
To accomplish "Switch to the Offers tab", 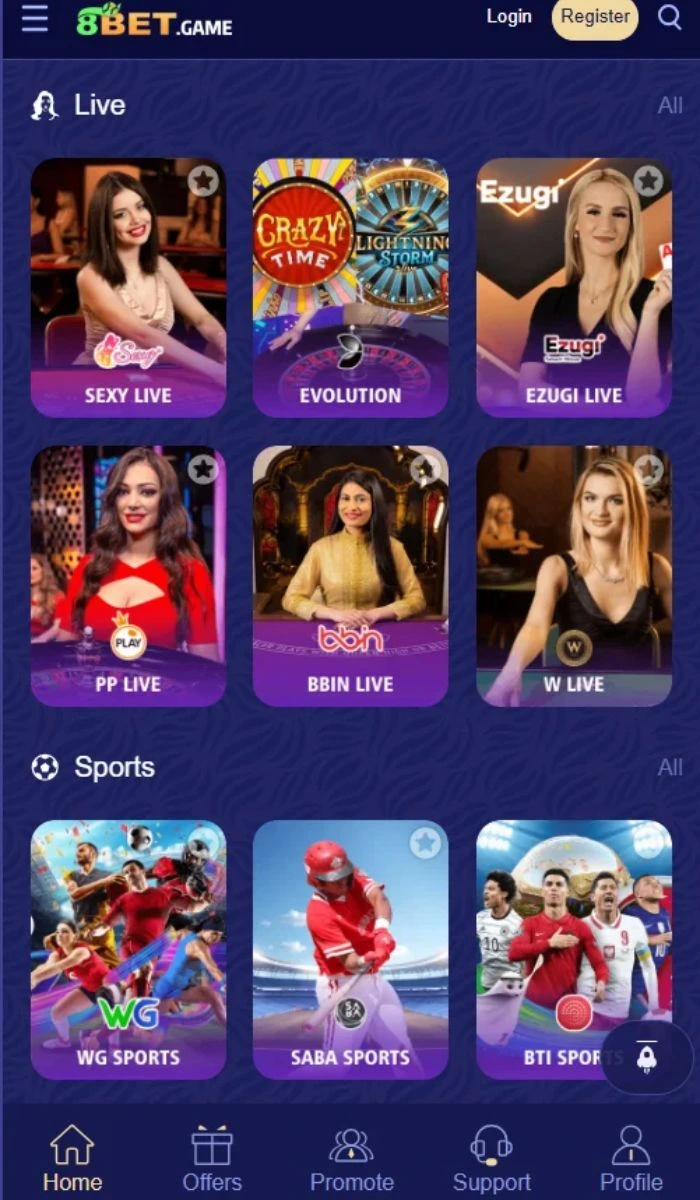I will [212, 1158].
